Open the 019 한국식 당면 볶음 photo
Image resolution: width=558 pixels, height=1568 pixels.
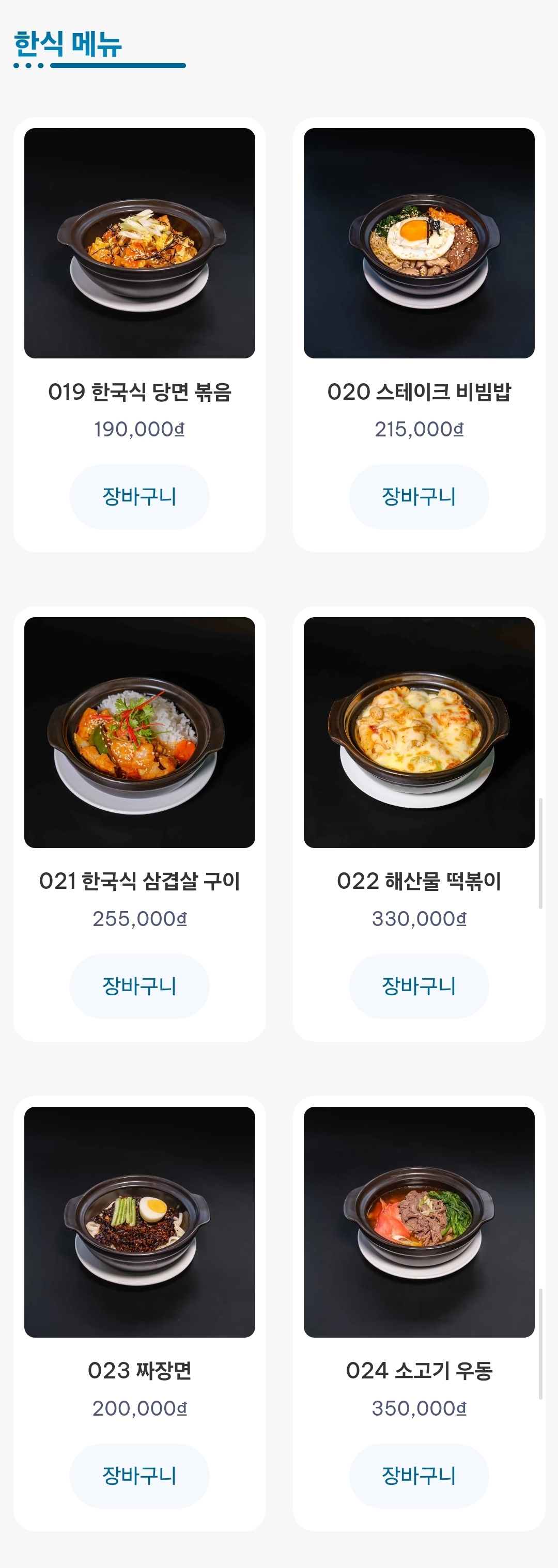point(139,243)
